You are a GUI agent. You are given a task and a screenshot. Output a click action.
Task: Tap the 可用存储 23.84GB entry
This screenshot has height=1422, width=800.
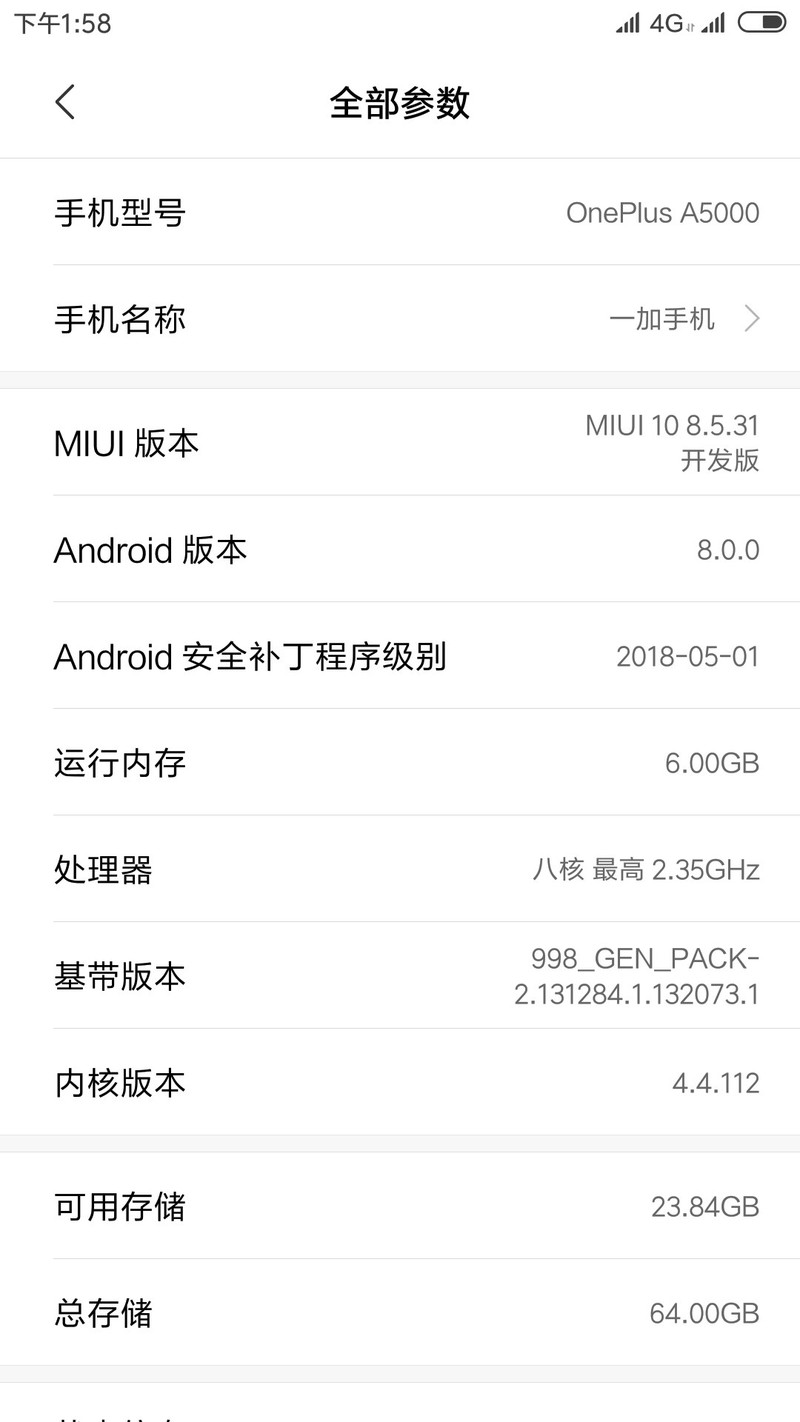click(400, 1208)
